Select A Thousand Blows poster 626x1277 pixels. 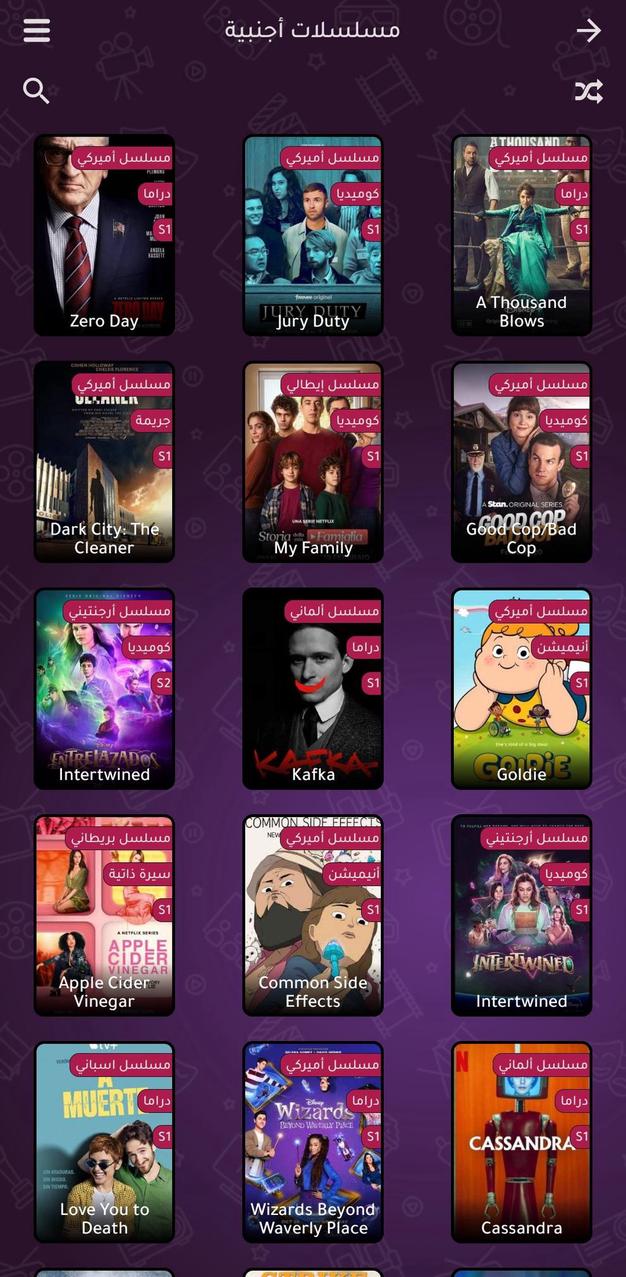[521, 235]
